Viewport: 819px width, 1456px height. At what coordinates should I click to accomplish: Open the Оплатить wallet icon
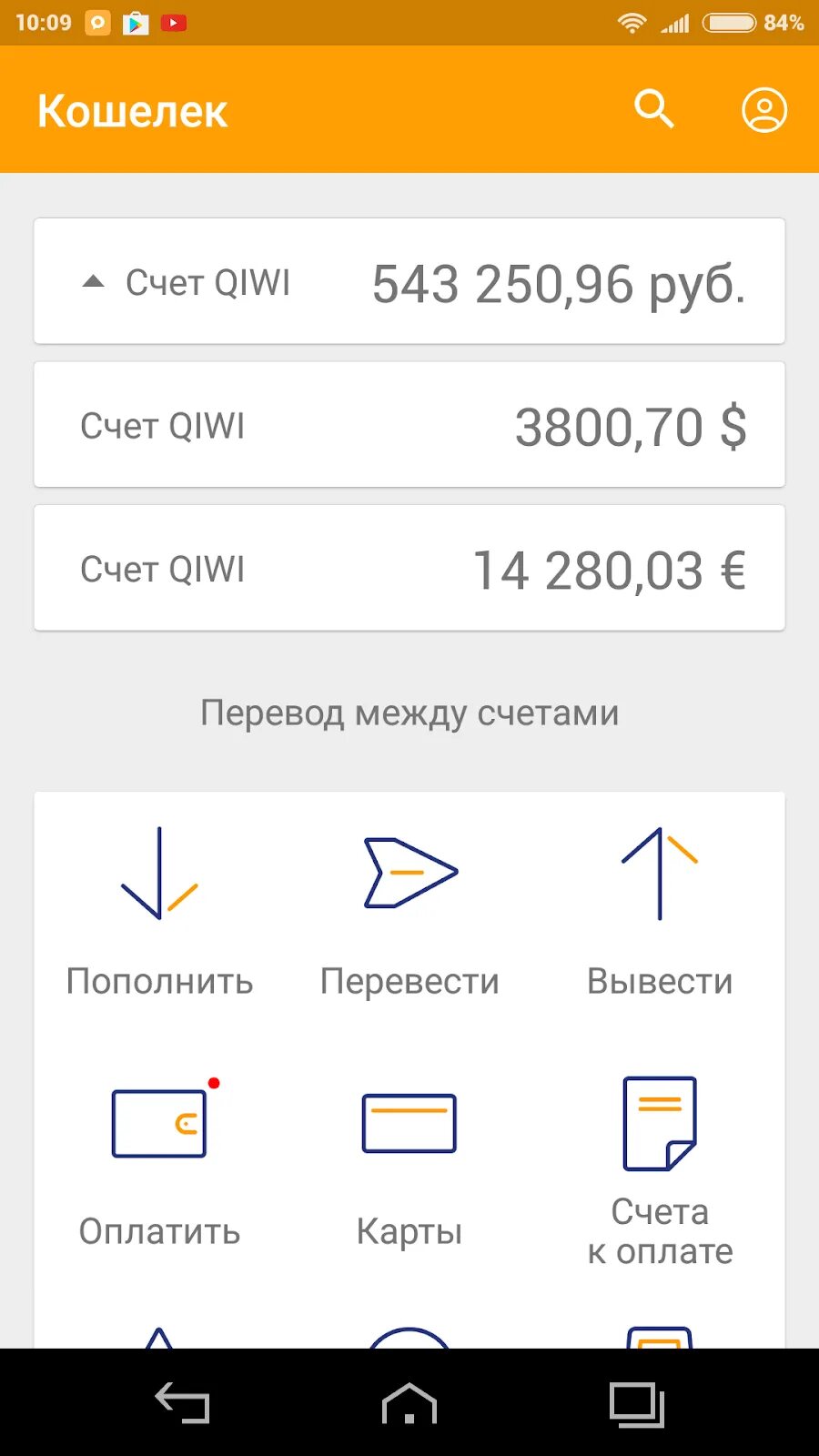(x=159, y=1122)
